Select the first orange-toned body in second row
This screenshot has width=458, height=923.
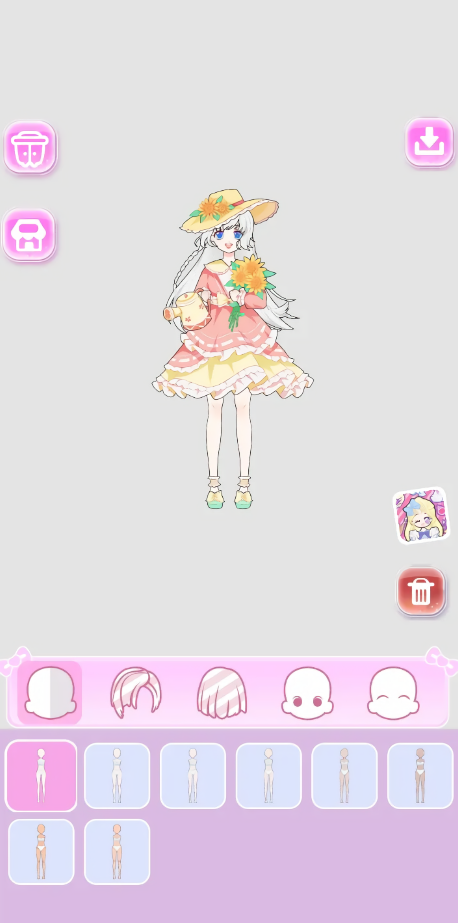tap(41, 852)
